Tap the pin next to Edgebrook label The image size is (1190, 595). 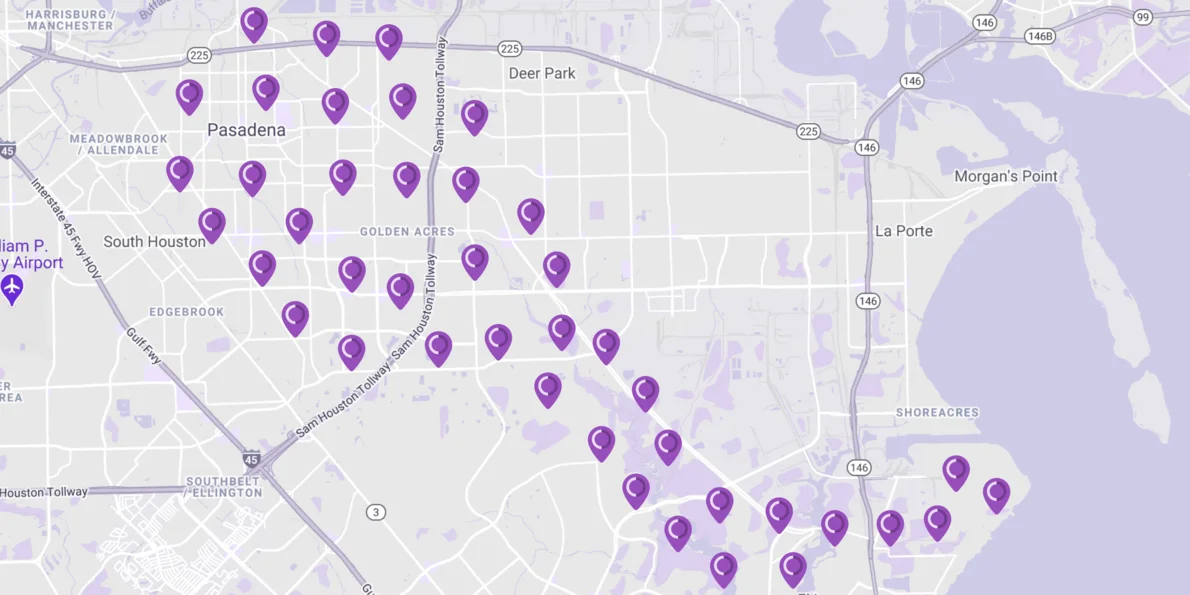click(x=295, y=317)
